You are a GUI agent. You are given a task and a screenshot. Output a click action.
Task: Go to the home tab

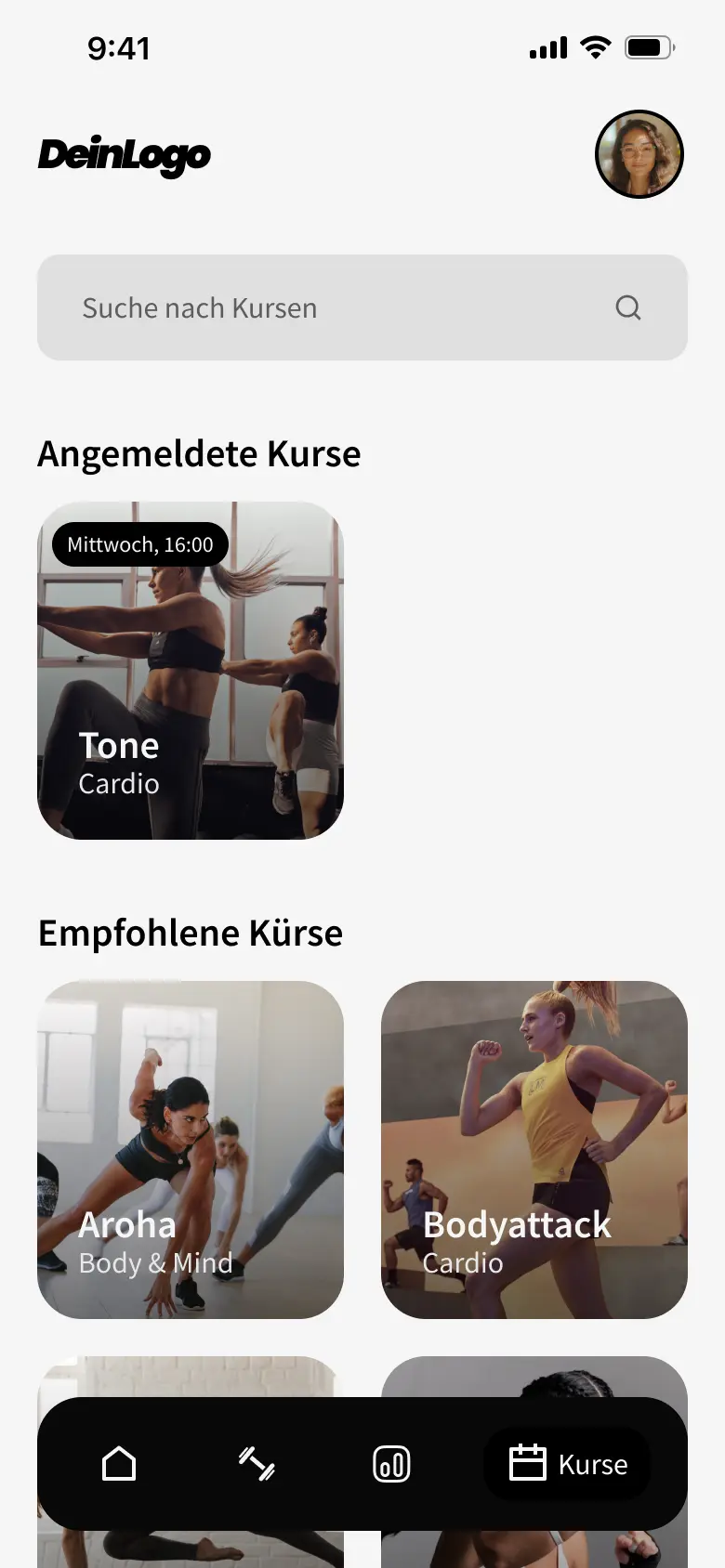click(119, 1464)
